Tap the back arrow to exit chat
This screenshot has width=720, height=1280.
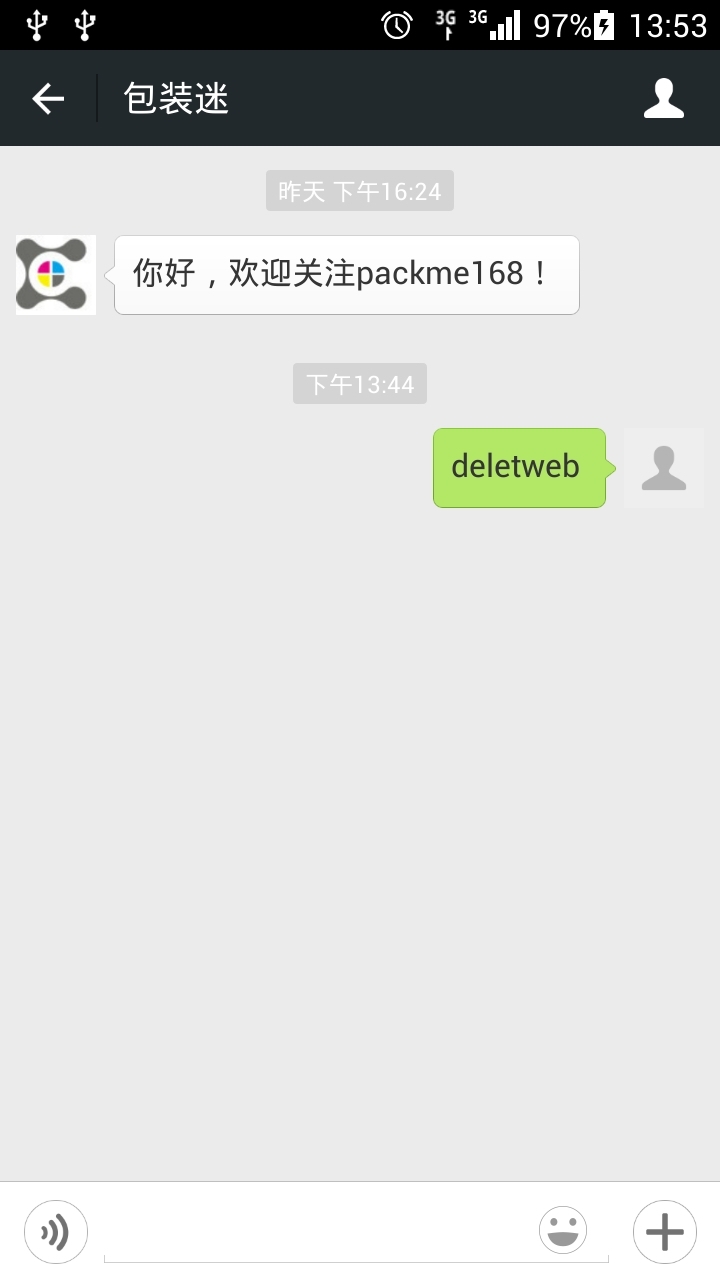48,97
